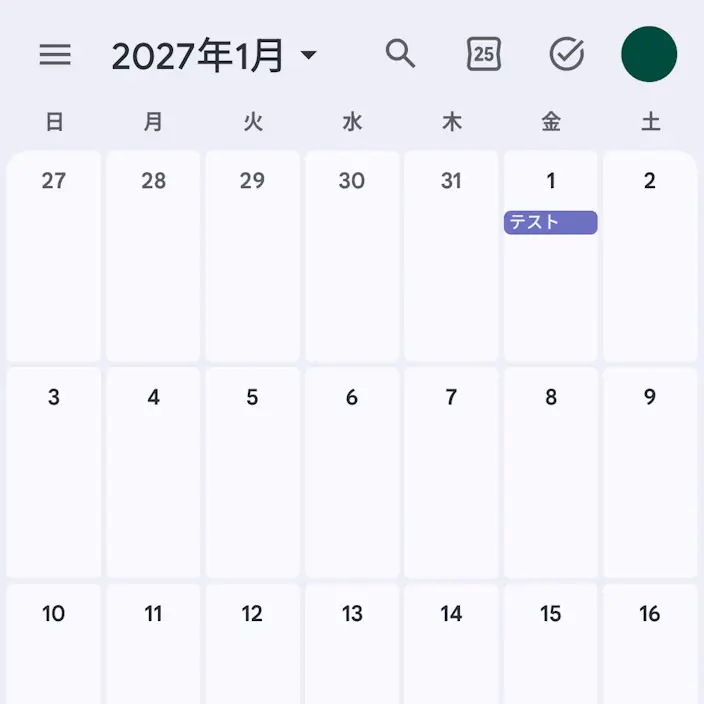This screenshot has width=704, height=704.
Task: Select day 5 in the grid
Action: pyautogui.click(x=252, y=472)
